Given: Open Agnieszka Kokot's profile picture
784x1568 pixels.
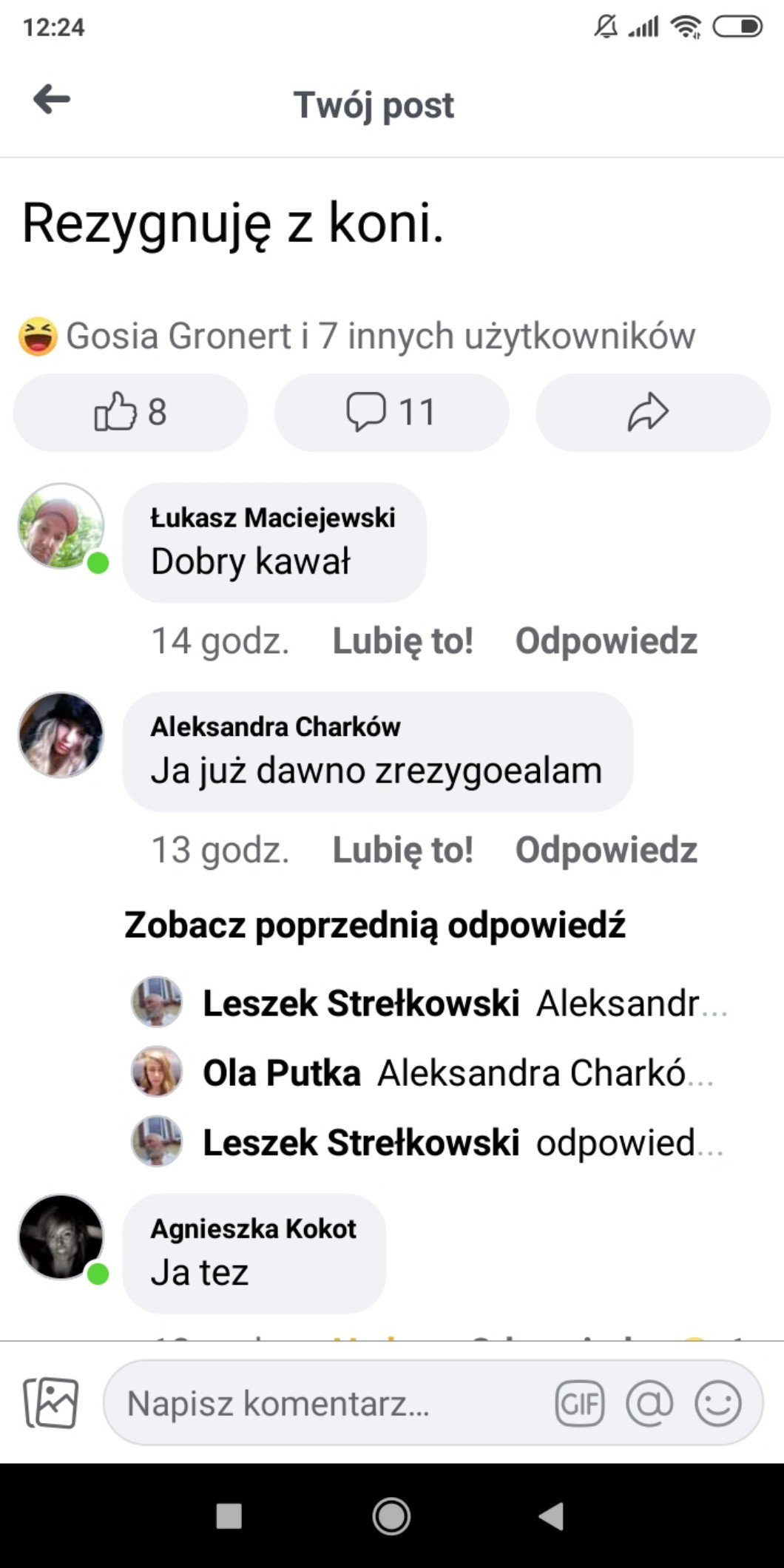Looking at the screenshot, I should pyautogui.click(x=61, y=1237).
